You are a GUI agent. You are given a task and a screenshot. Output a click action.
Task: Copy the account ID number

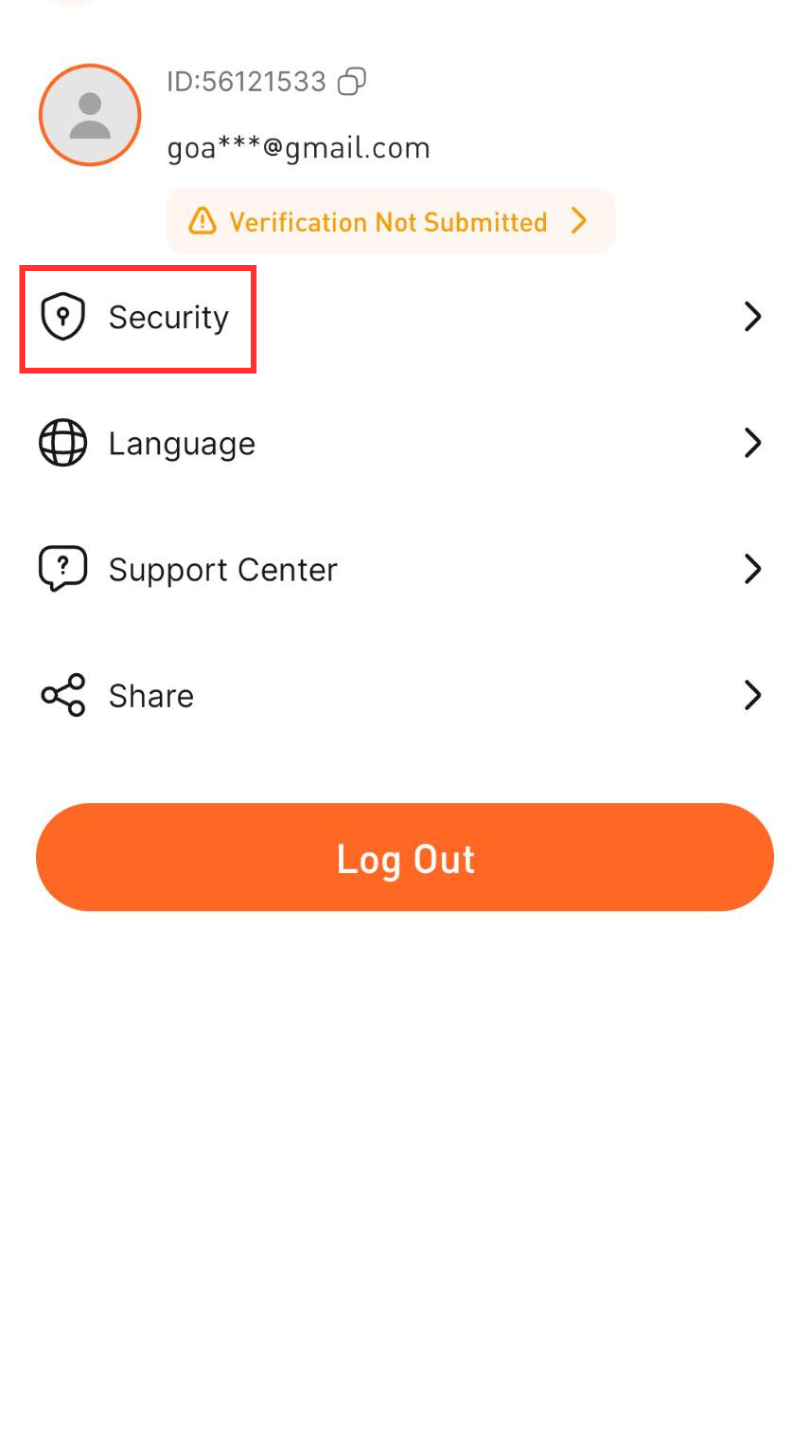coord(352,81)
